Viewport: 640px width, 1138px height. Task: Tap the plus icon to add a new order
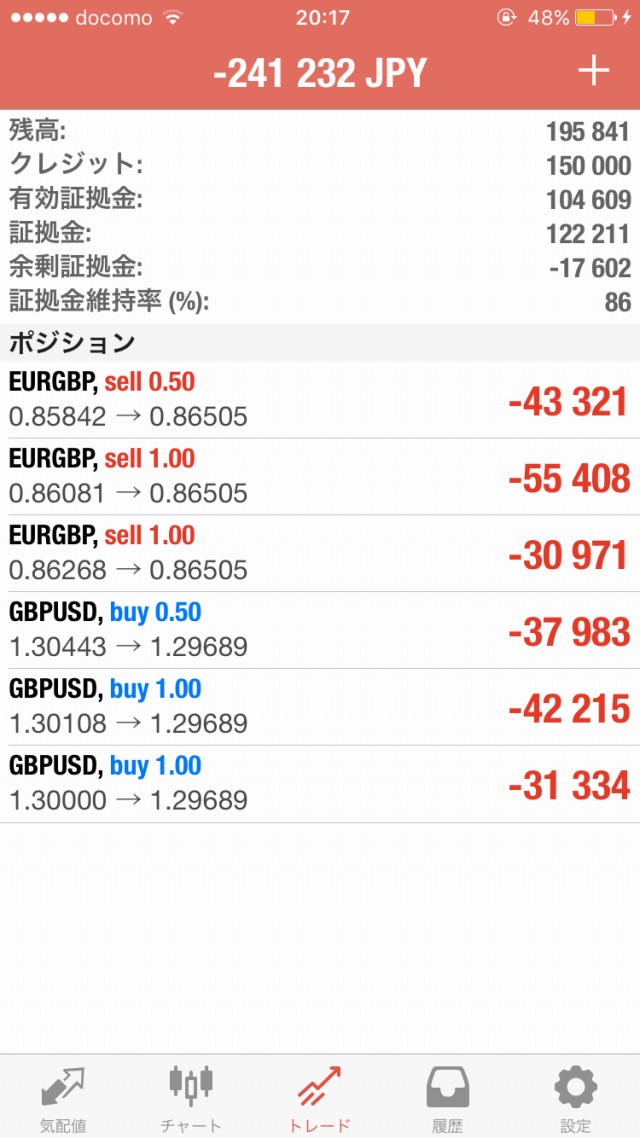pyautogui.click(x=593, y=71)
